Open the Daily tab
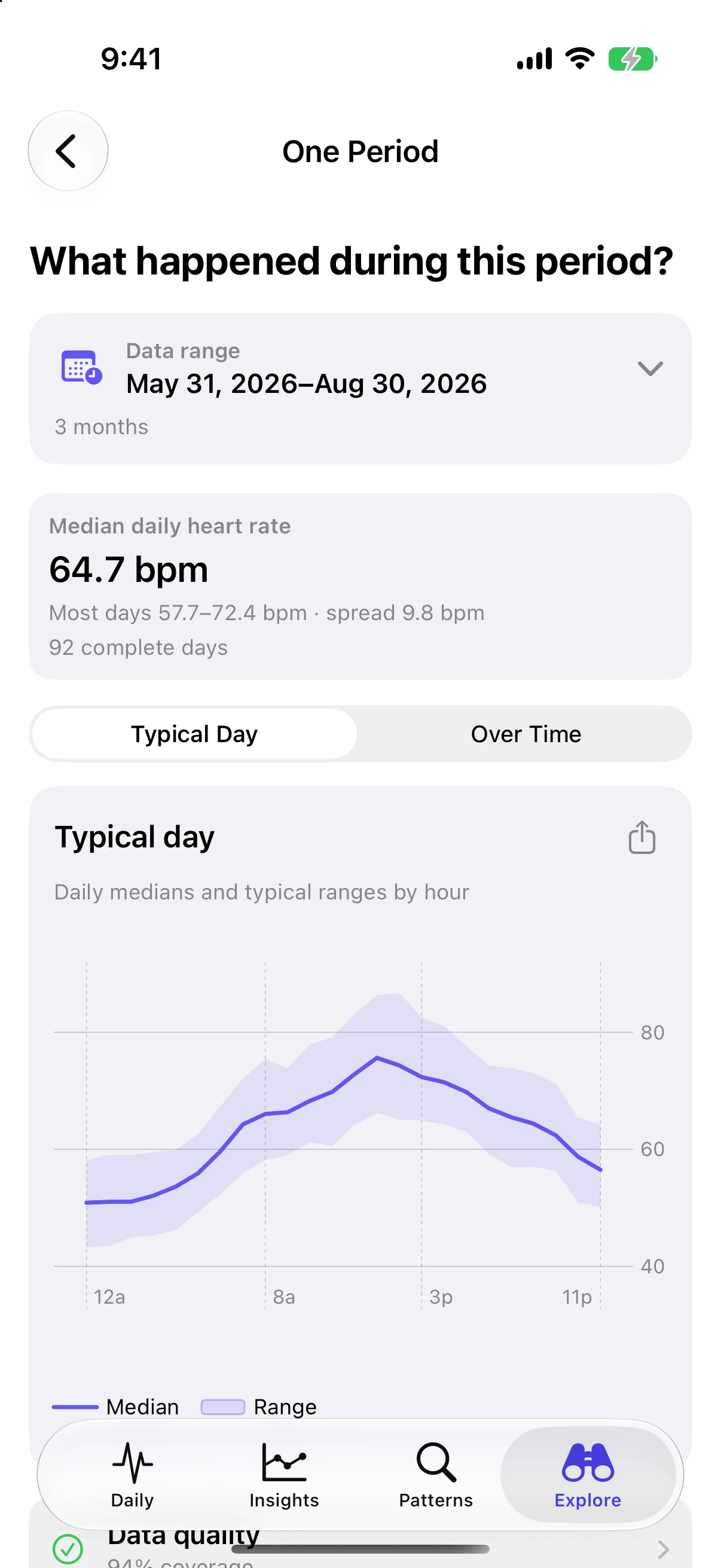This screenshot has height=1568, width=721. (x=132, y=1475)
